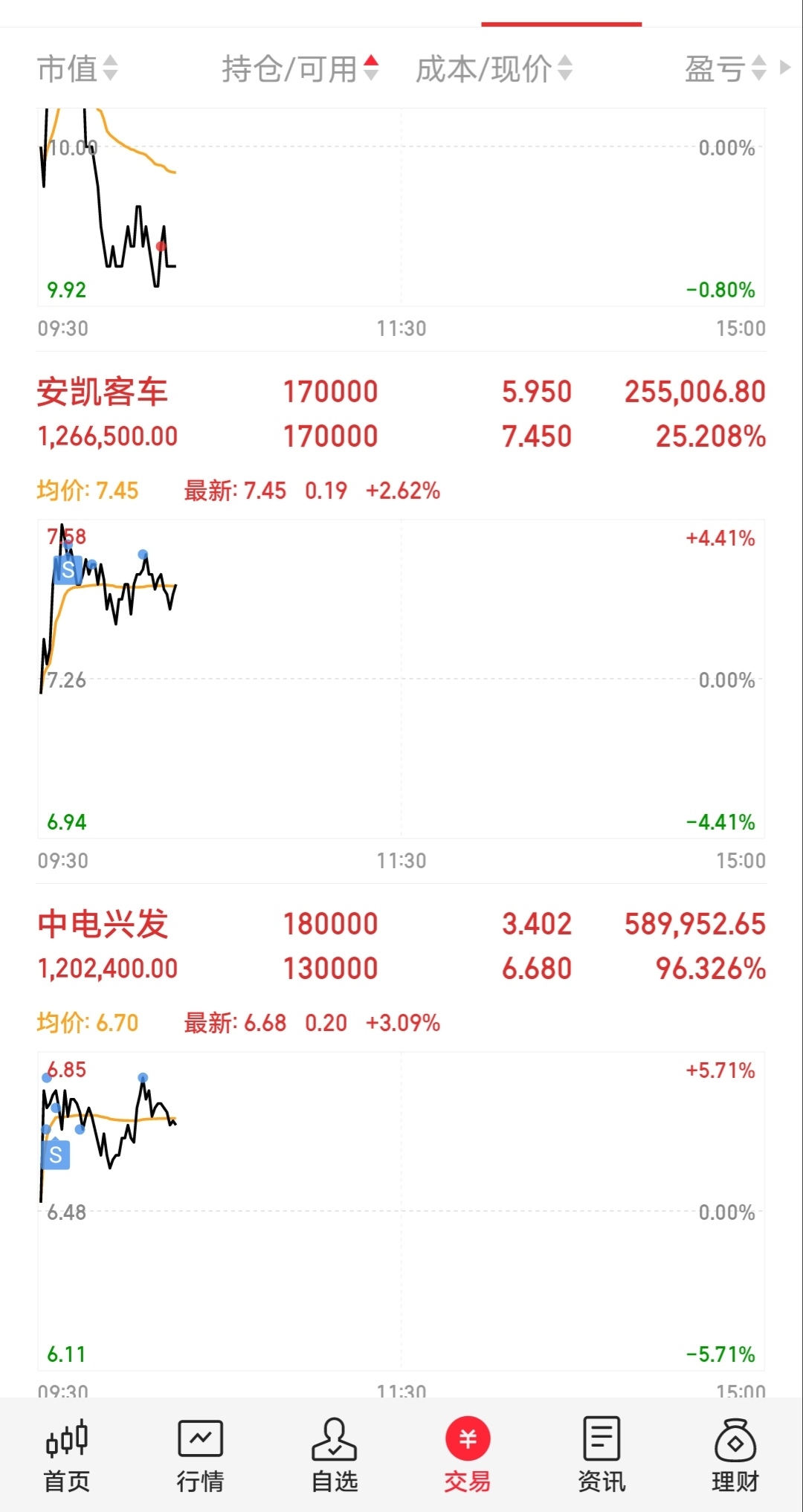Sort holdings by 盈亏 column
Viewport: 803px width, 1512px height.
tap(725, 68)
